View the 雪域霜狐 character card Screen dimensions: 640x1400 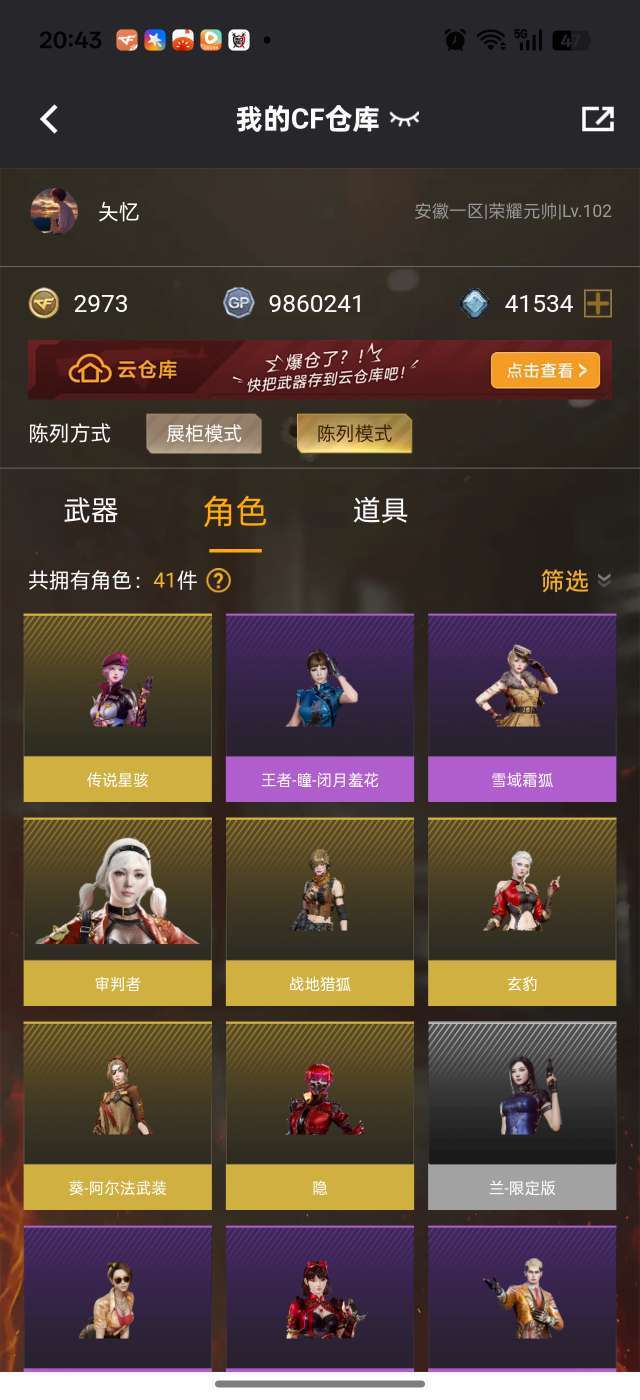tap(522, 707)
